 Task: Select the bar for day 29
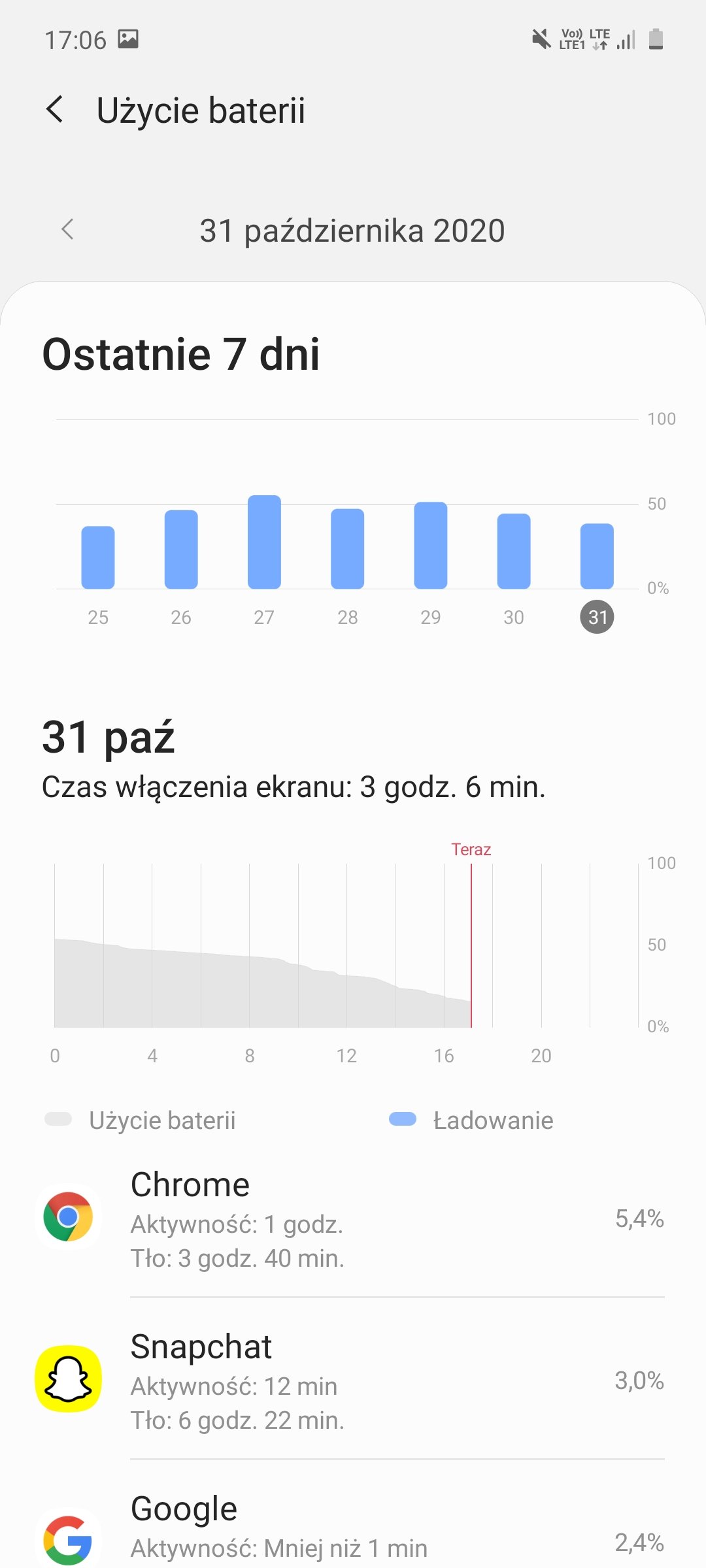click(x=431, y=545)
